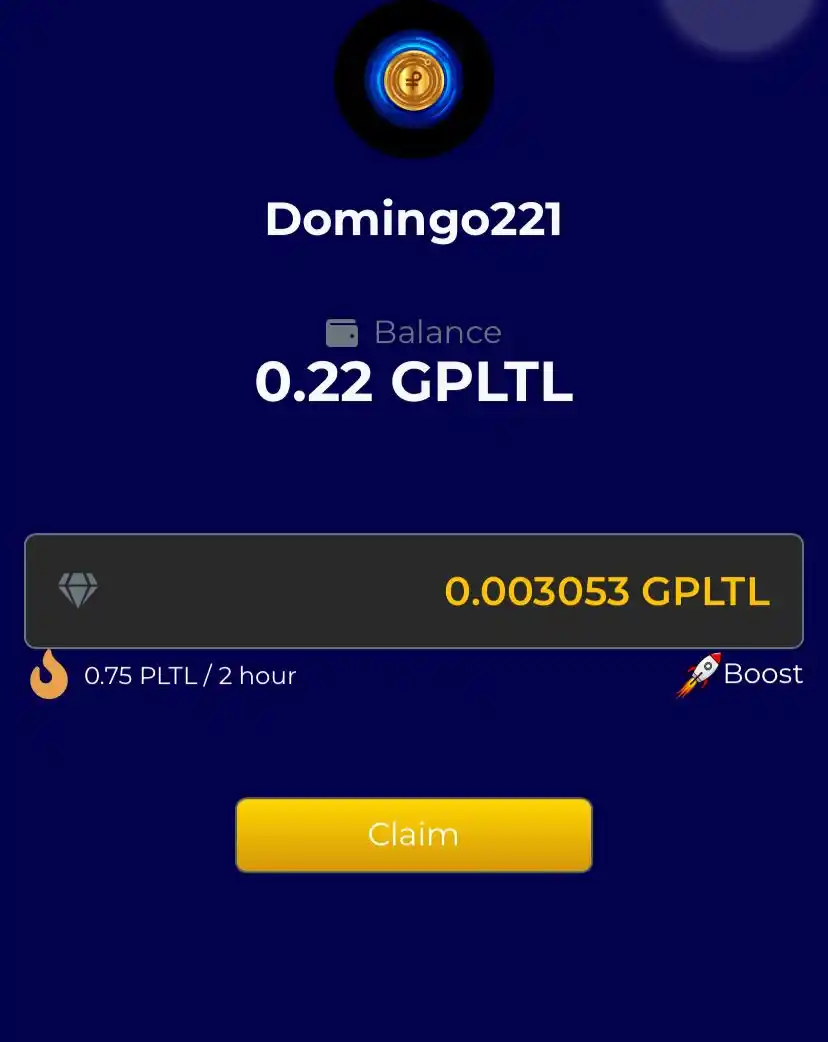Viewport: 828px width, 1042px height.
Task: Claim the mined GPLTL reward
Action: (x=413, y=835)
